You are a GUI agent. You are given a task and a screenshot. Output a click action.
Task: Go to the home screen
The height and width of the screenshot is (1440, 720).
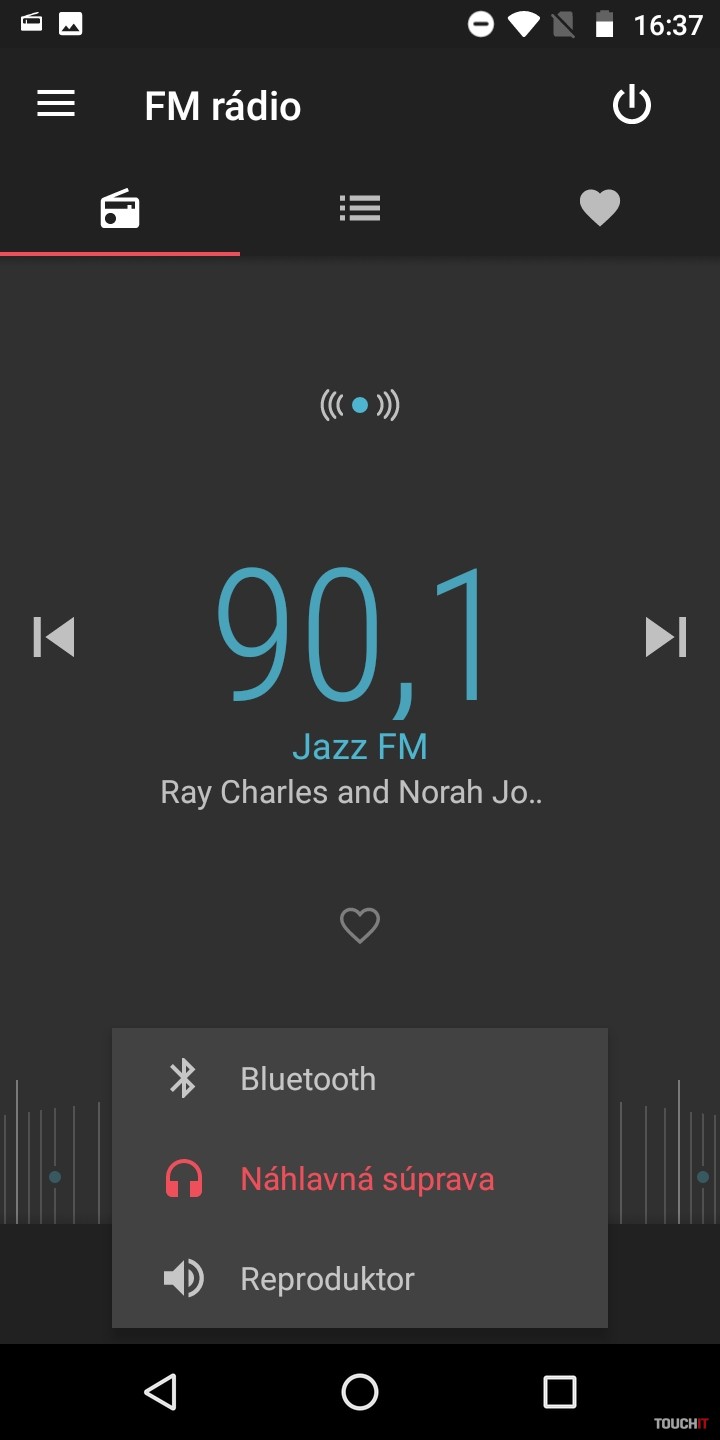click(x=360, y=1391)
